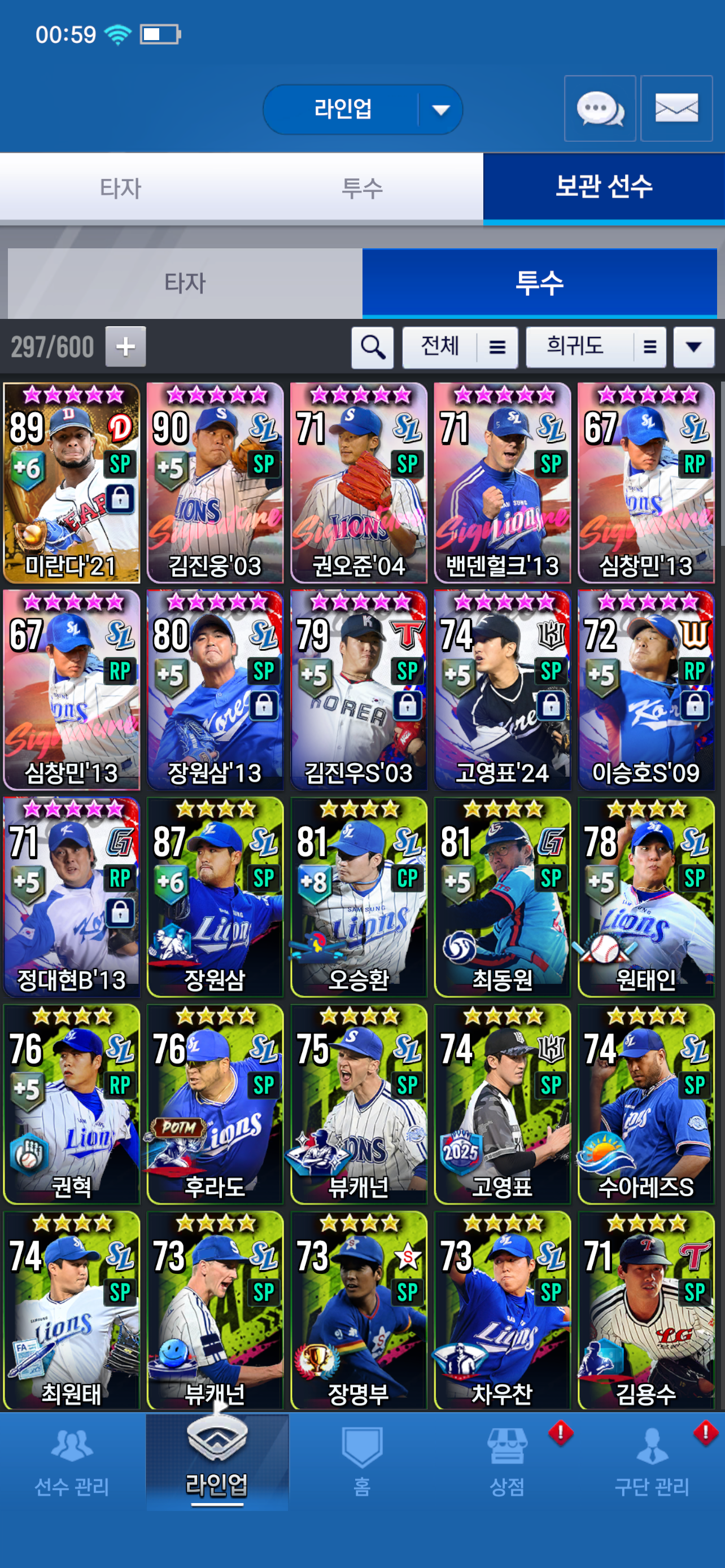
Task: Select the 후라도 player card
Action: [215, 1103]
